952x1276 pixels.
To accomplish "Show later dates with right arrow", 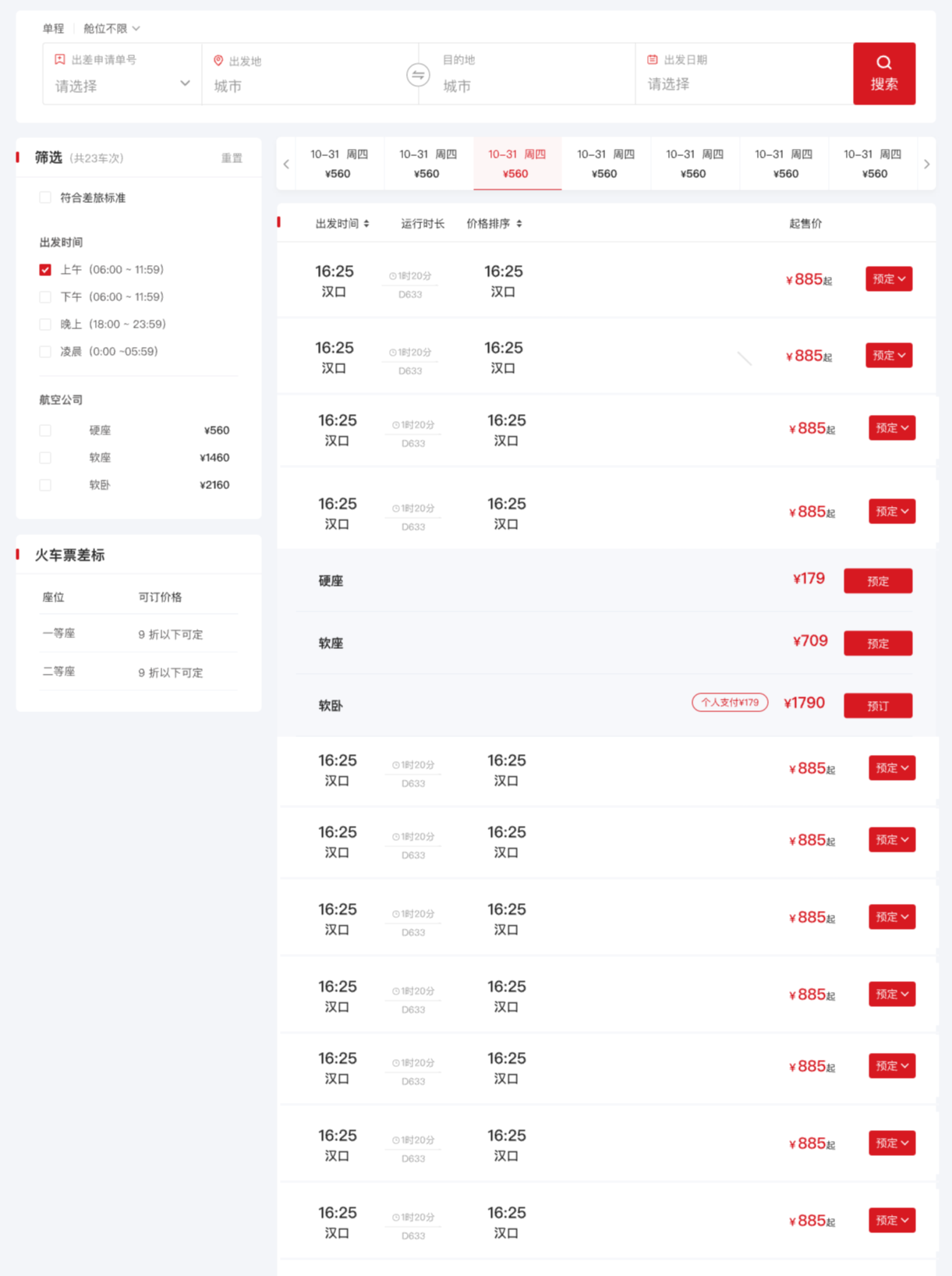I will 926,164.
